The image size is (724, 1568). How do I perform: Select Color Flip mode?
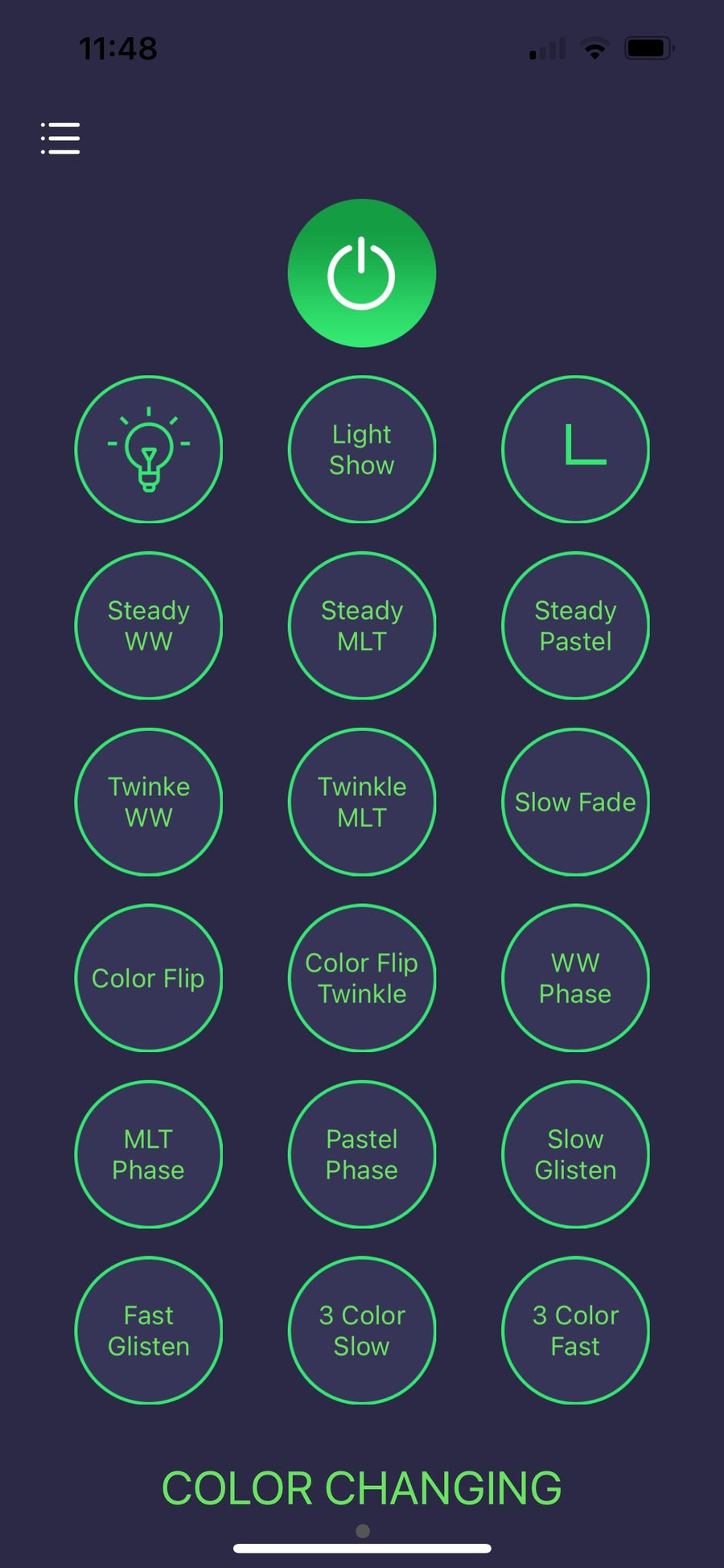(148, 978)
